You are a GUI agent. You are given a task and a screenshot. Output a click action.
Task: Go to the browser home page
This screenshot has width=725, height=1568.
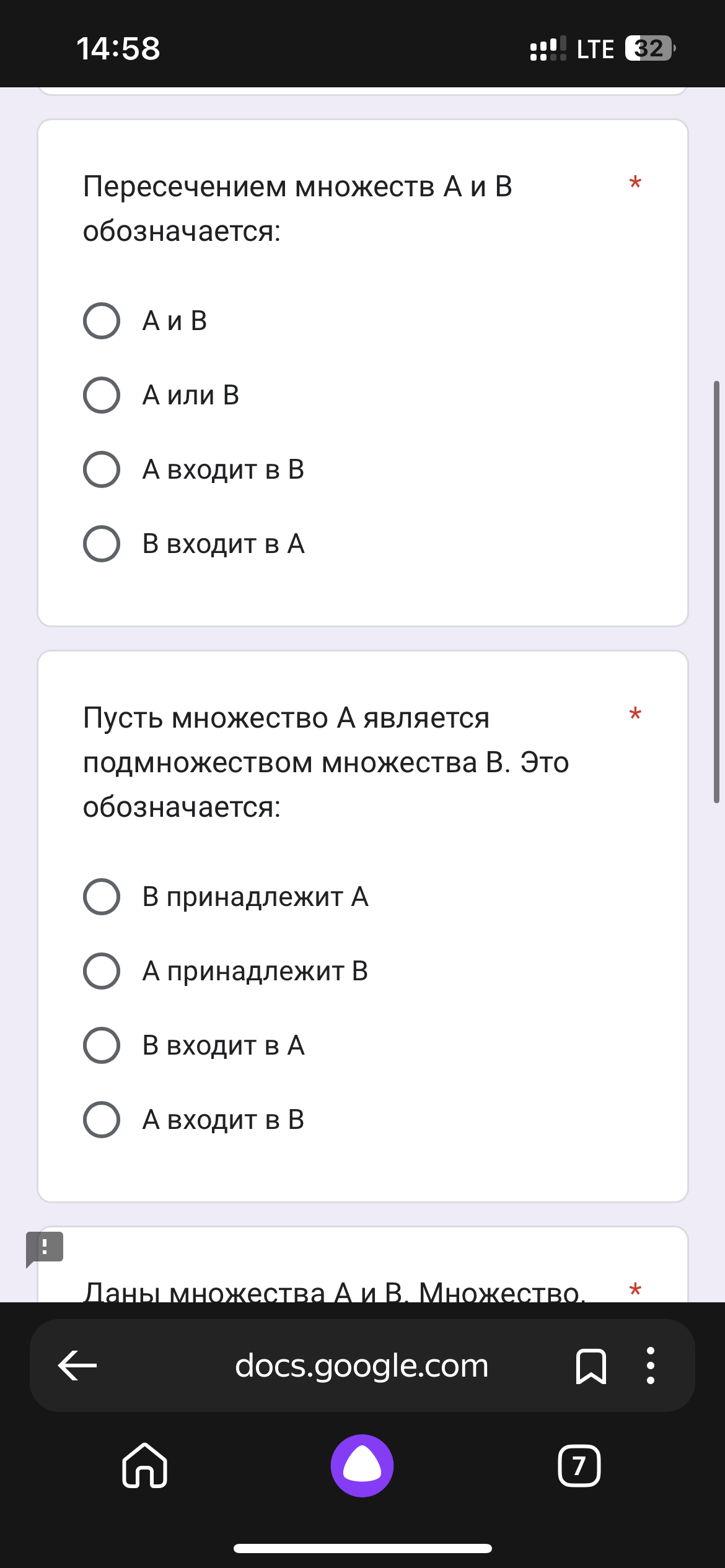click(145, 1465)
